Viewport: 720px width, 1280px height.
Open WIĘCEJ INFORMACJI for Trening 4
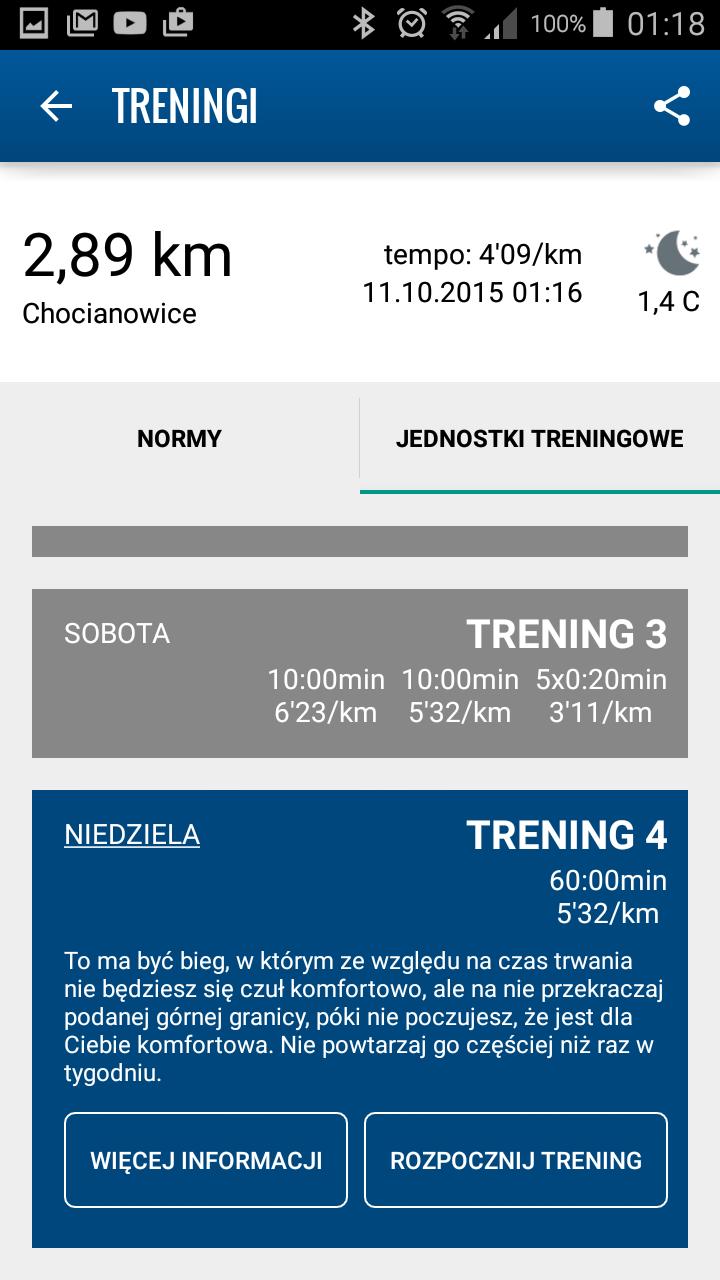(x=206, y=1160)
